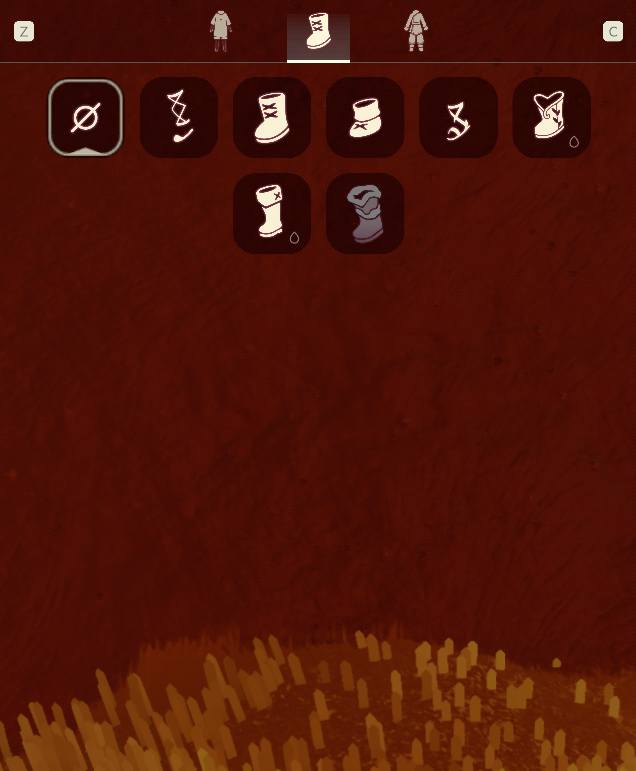Pick the short ankle boot

click(365, 118)
